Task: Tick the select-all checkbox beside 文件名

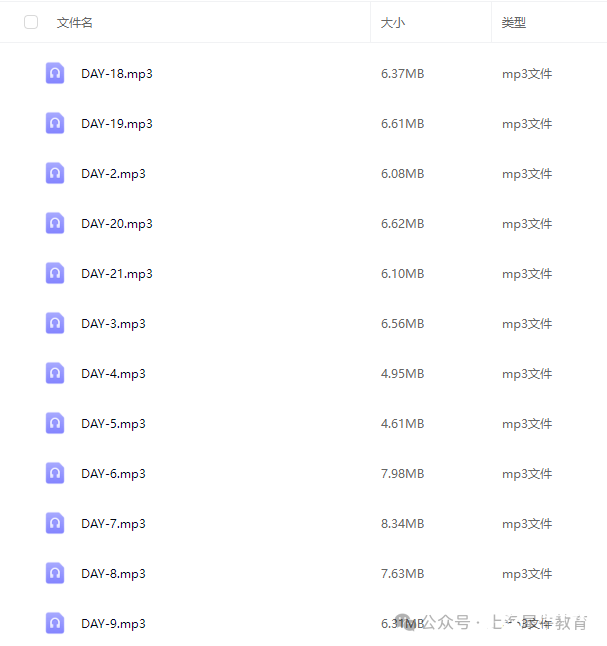Action: click(x=31, y=22)
